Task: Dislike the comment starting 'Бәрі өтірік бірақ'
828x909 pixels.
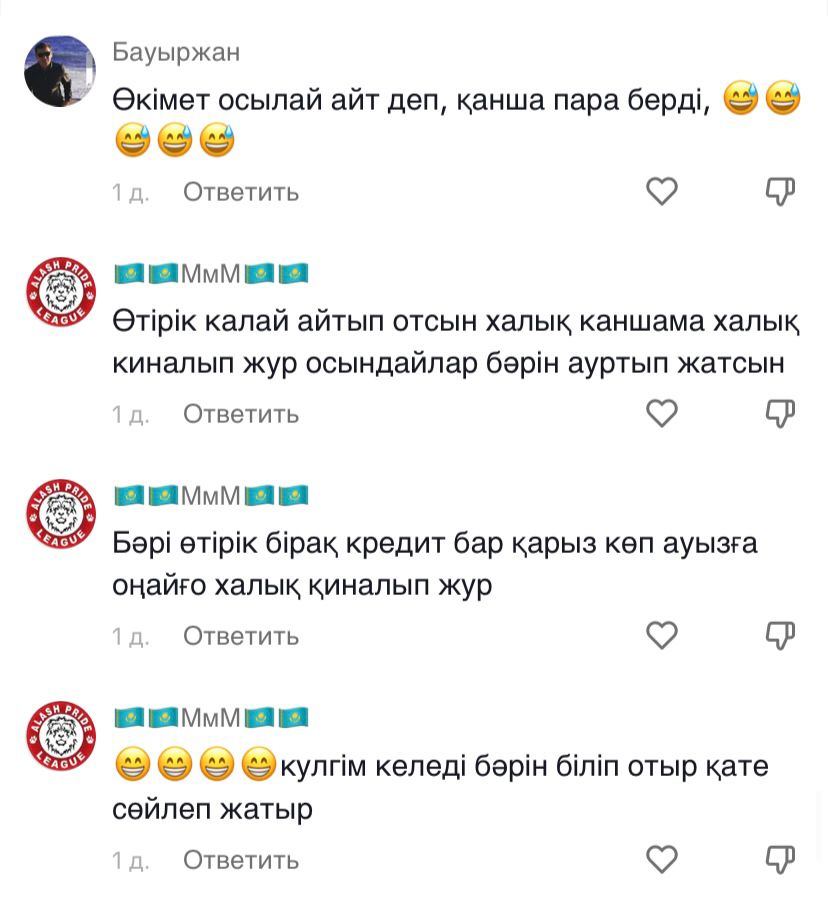Action: [780, 634]
